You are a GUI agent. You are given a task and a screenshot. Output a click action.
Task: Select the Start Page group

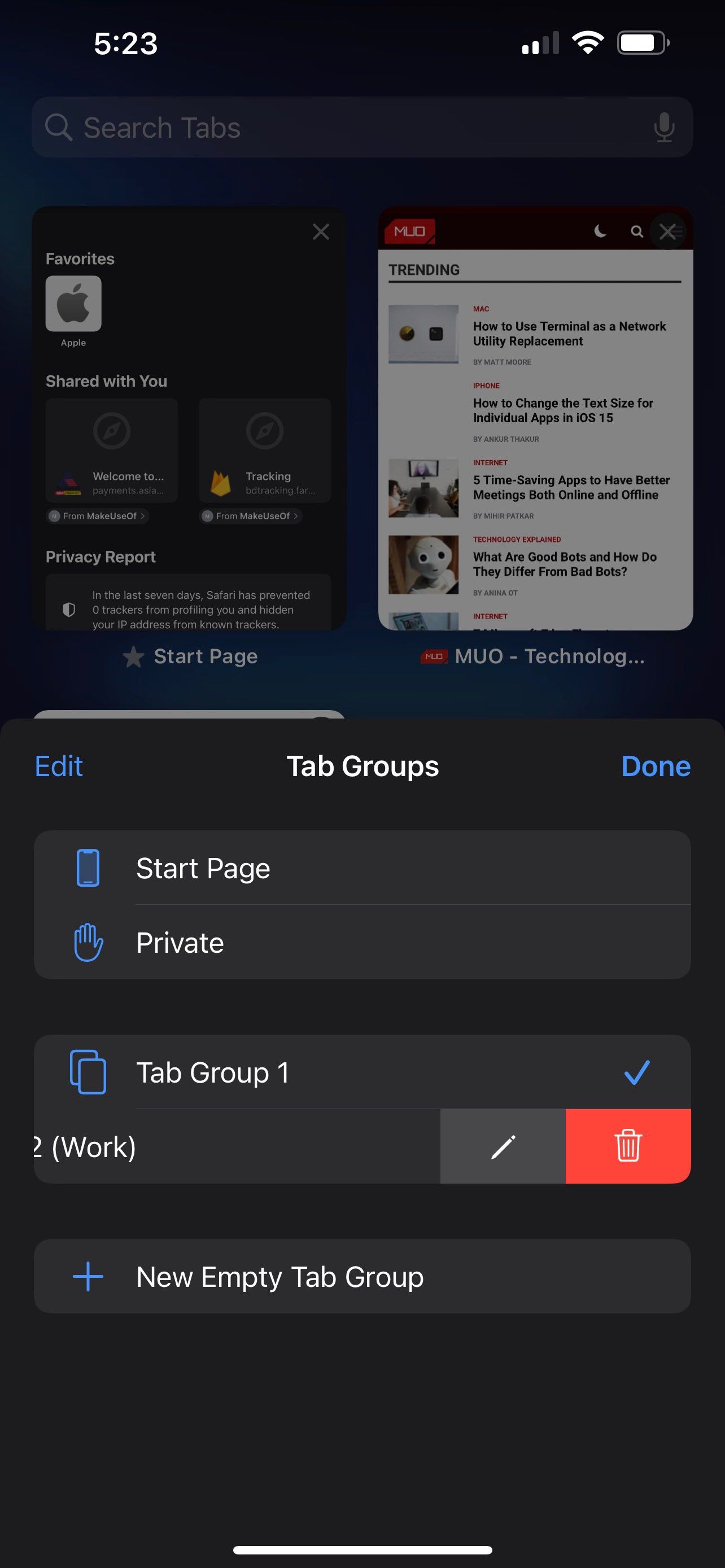[361, 868]
